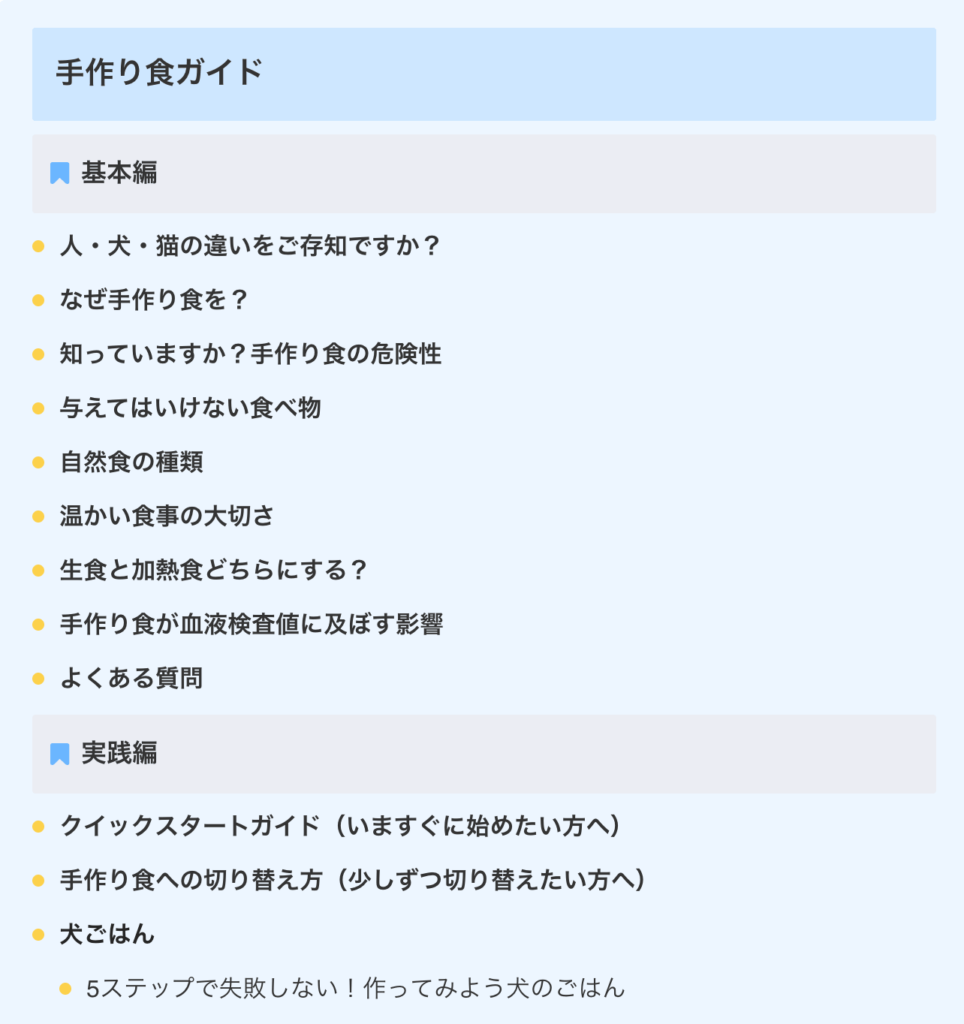Open 5ステップで失敗しない！犬のごはん article
The height and width of the screenshot is (1024, 964).
click(x=355, y=988)
